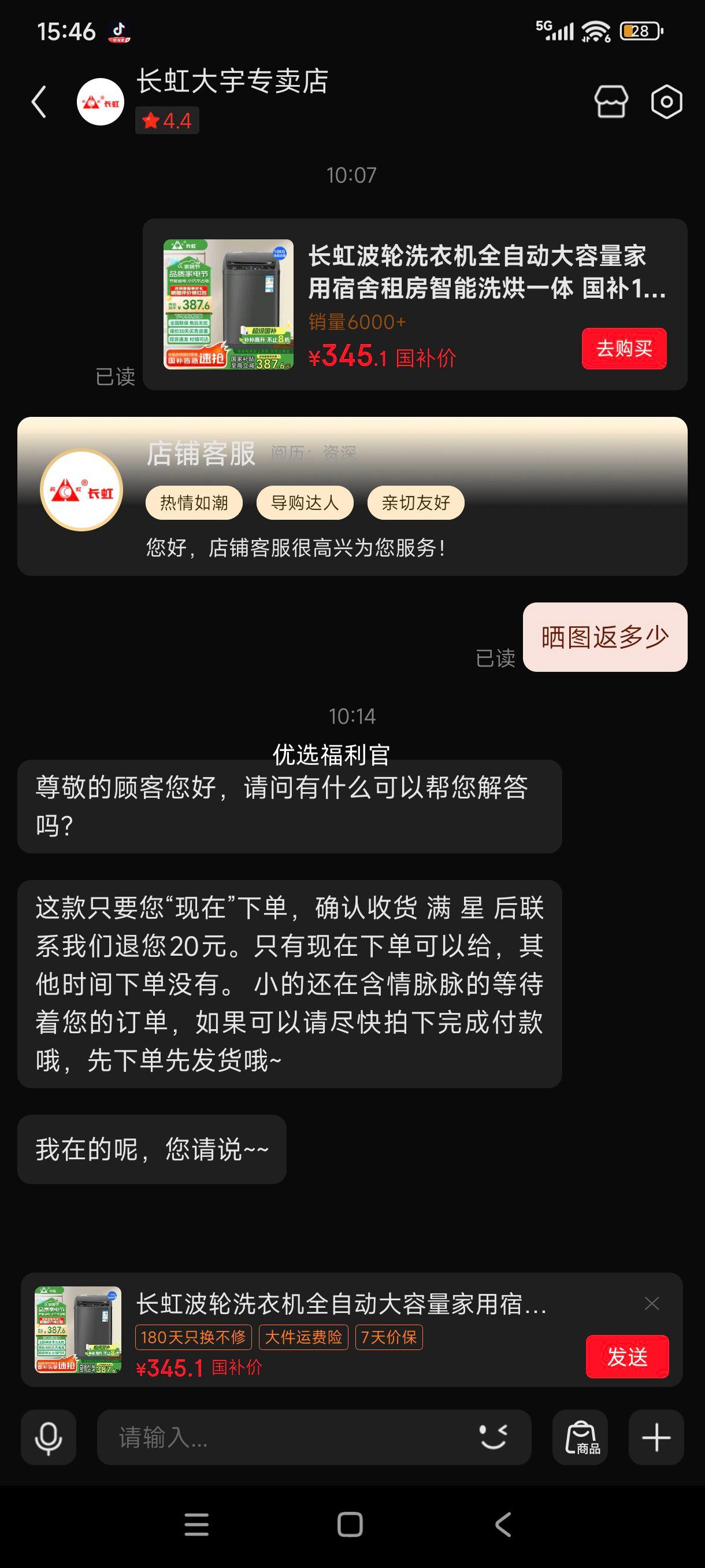Screen dimensions: 705x1568
Task: Dismiss the suggested product banner
Action: coord(651,1303)
